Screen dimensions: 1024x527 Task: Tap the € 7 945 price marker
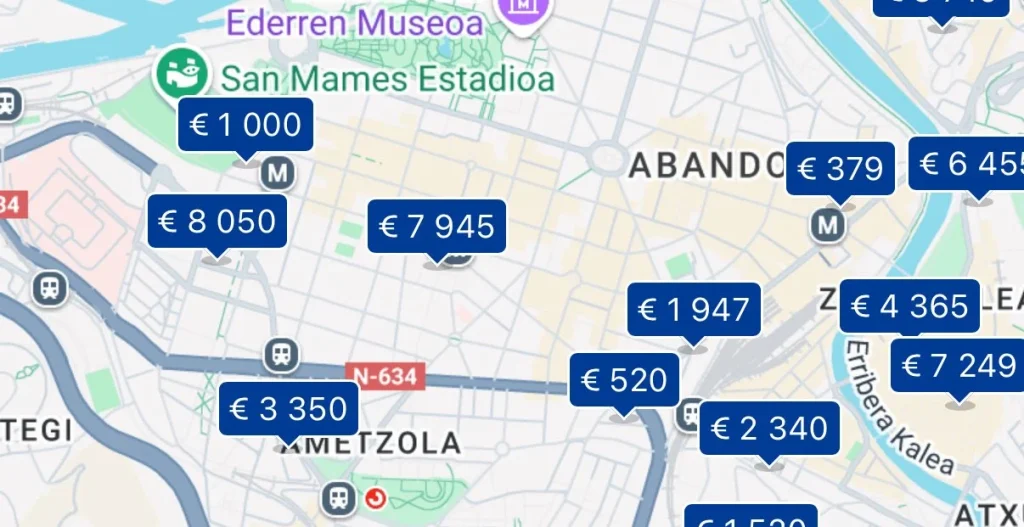[x=437, y=227]
